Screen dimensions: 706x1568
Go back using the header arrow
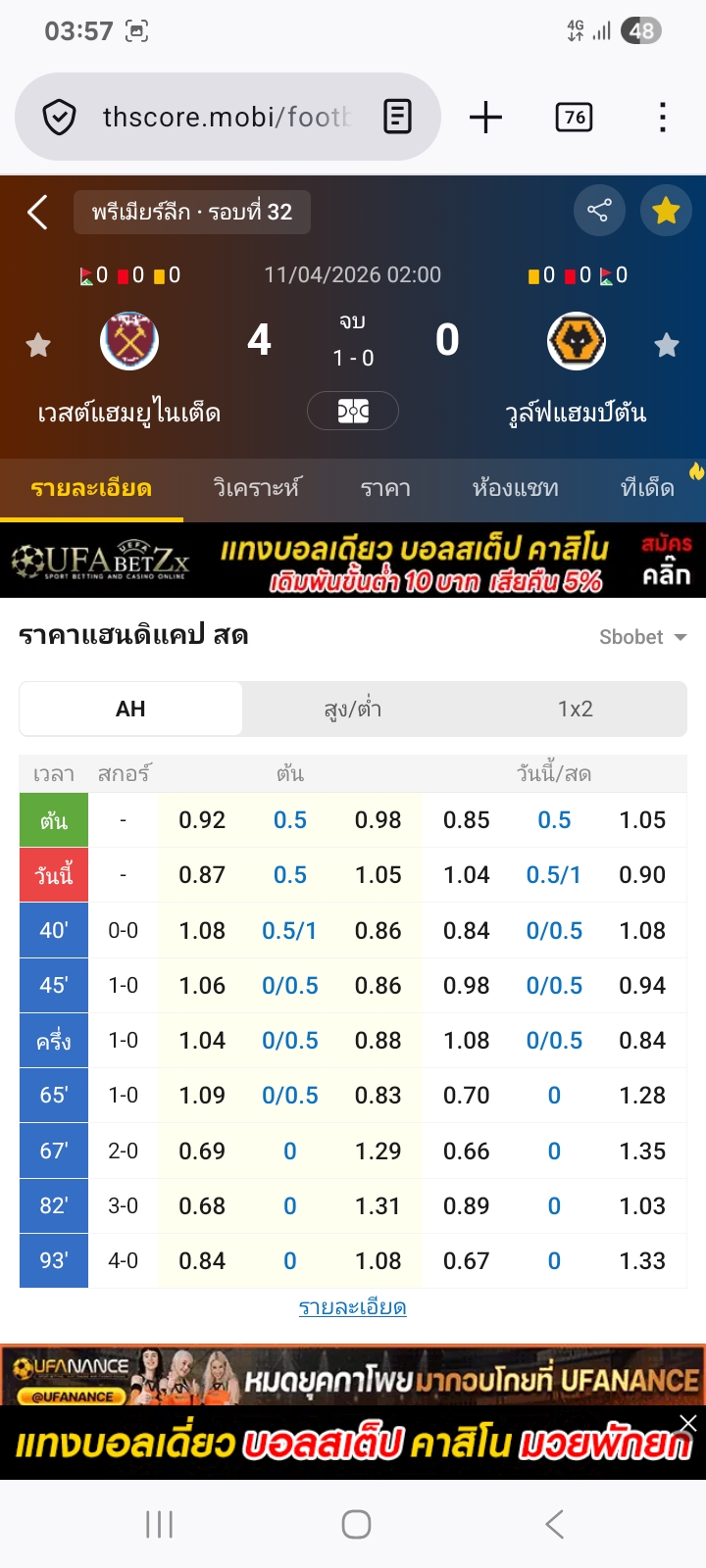click(x=37, y=212)
